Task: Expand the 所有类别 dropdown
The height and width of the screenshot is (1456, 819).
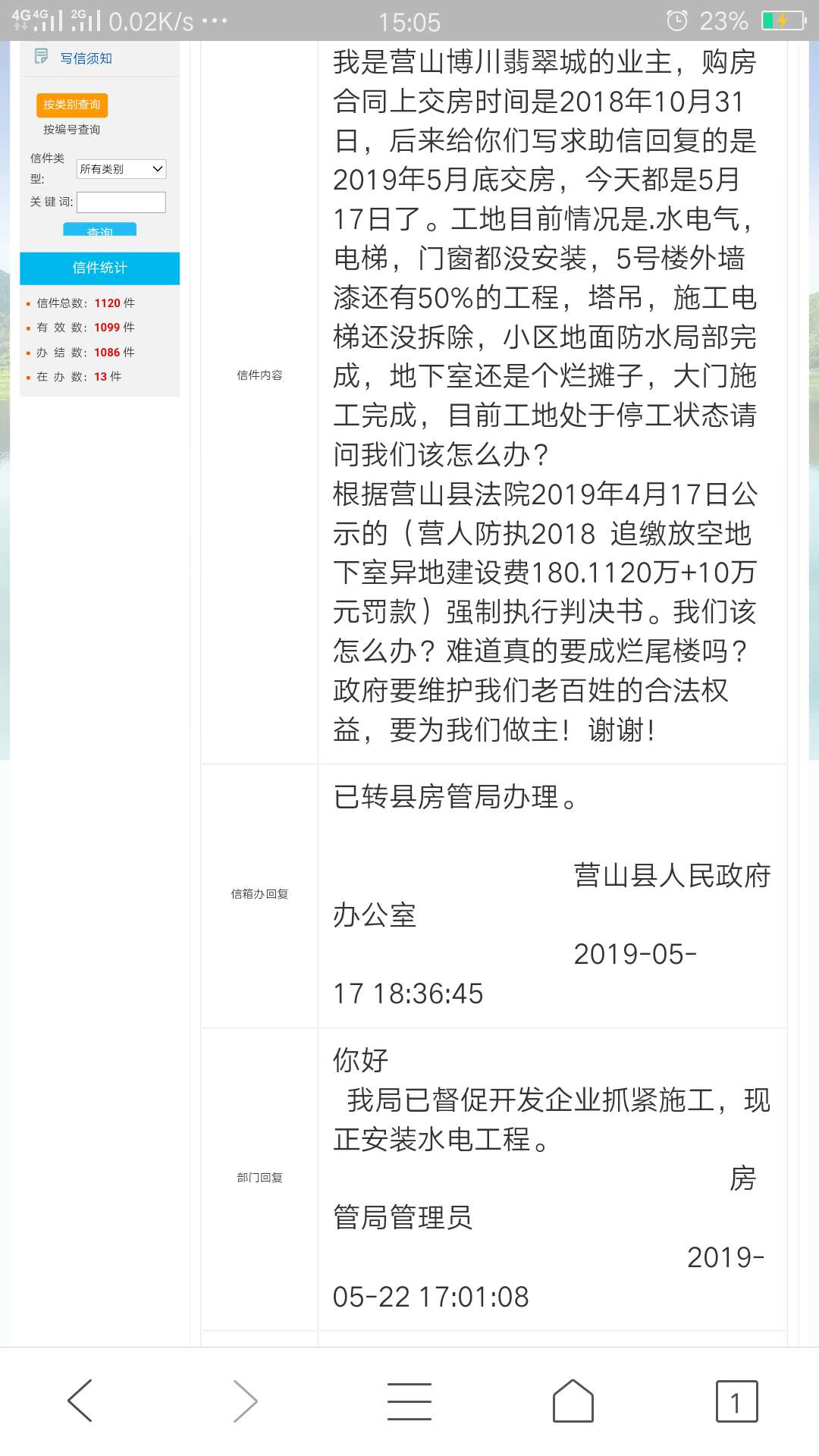Action: [x=121, y=169]
